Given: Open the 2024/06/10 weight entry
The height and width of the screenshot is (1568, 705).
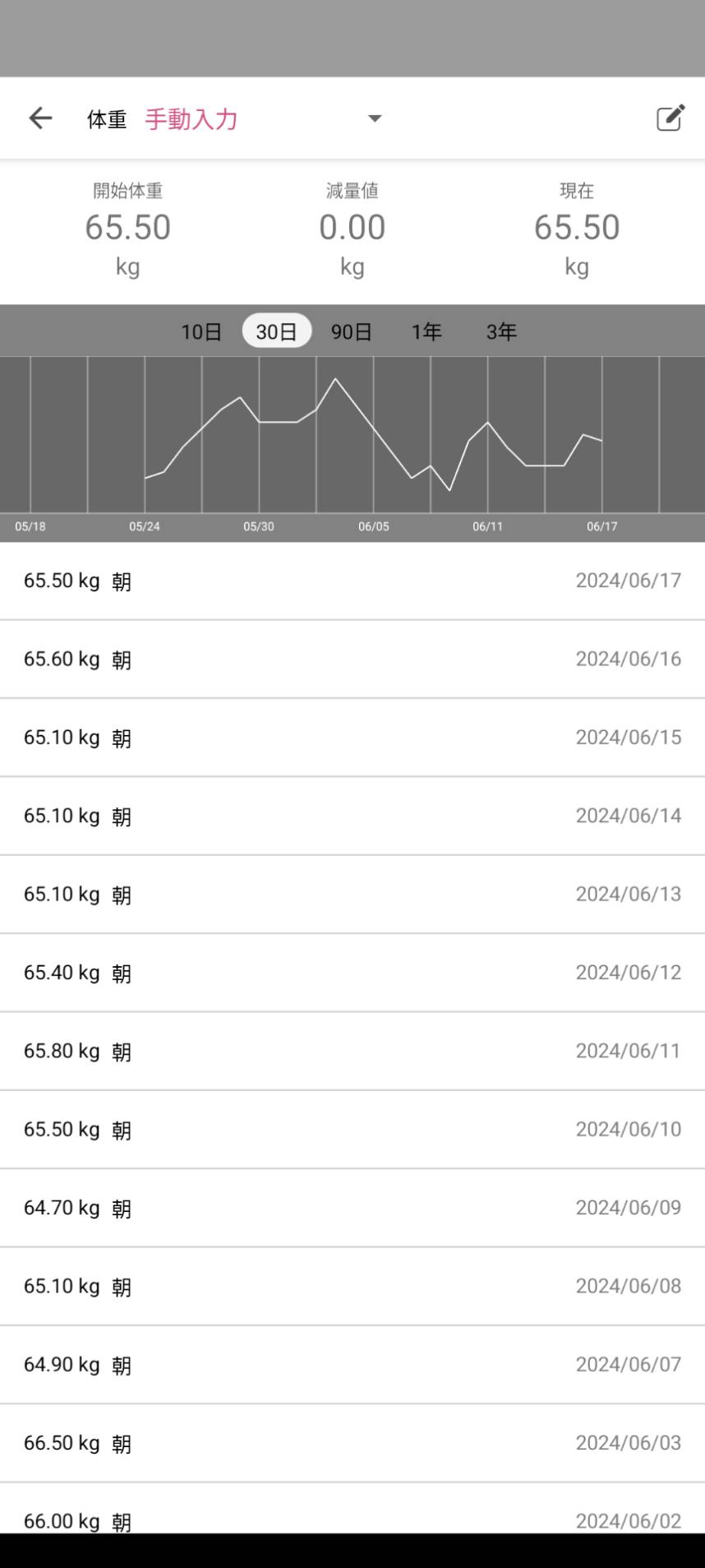Looking at the screenshot, I should (352, 1130).
